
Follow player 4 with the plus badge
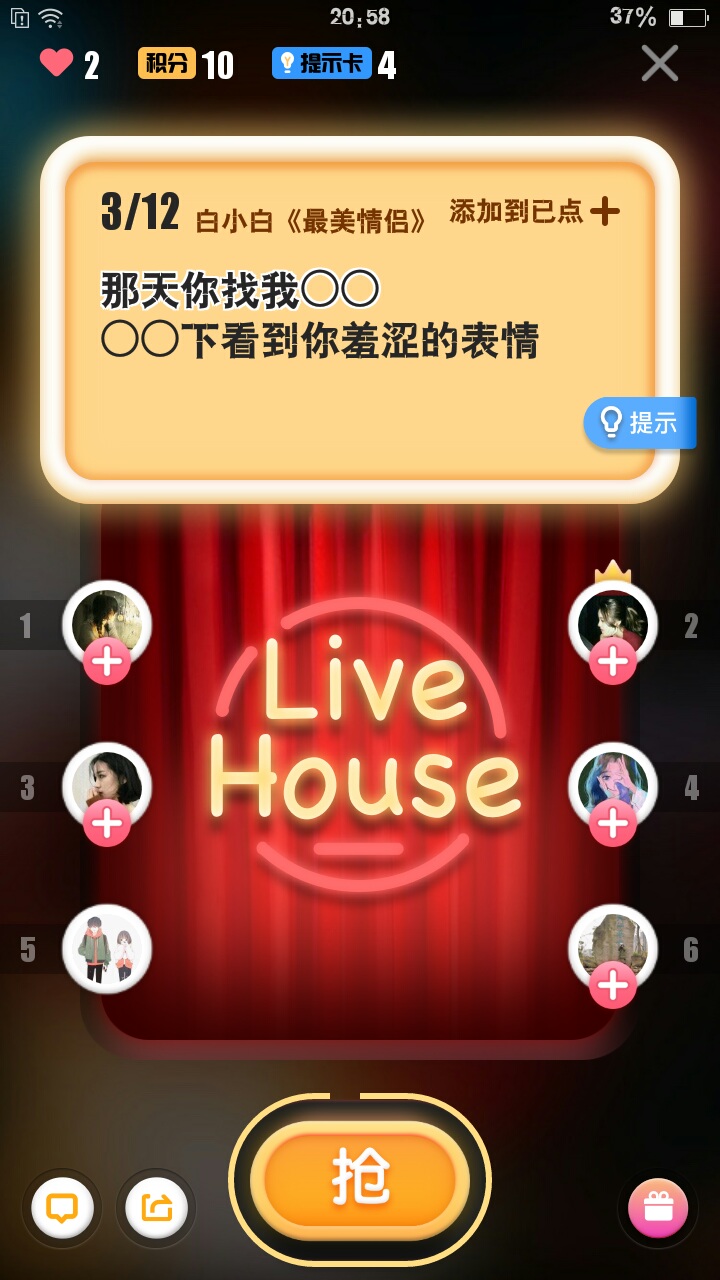pos(612,822)
